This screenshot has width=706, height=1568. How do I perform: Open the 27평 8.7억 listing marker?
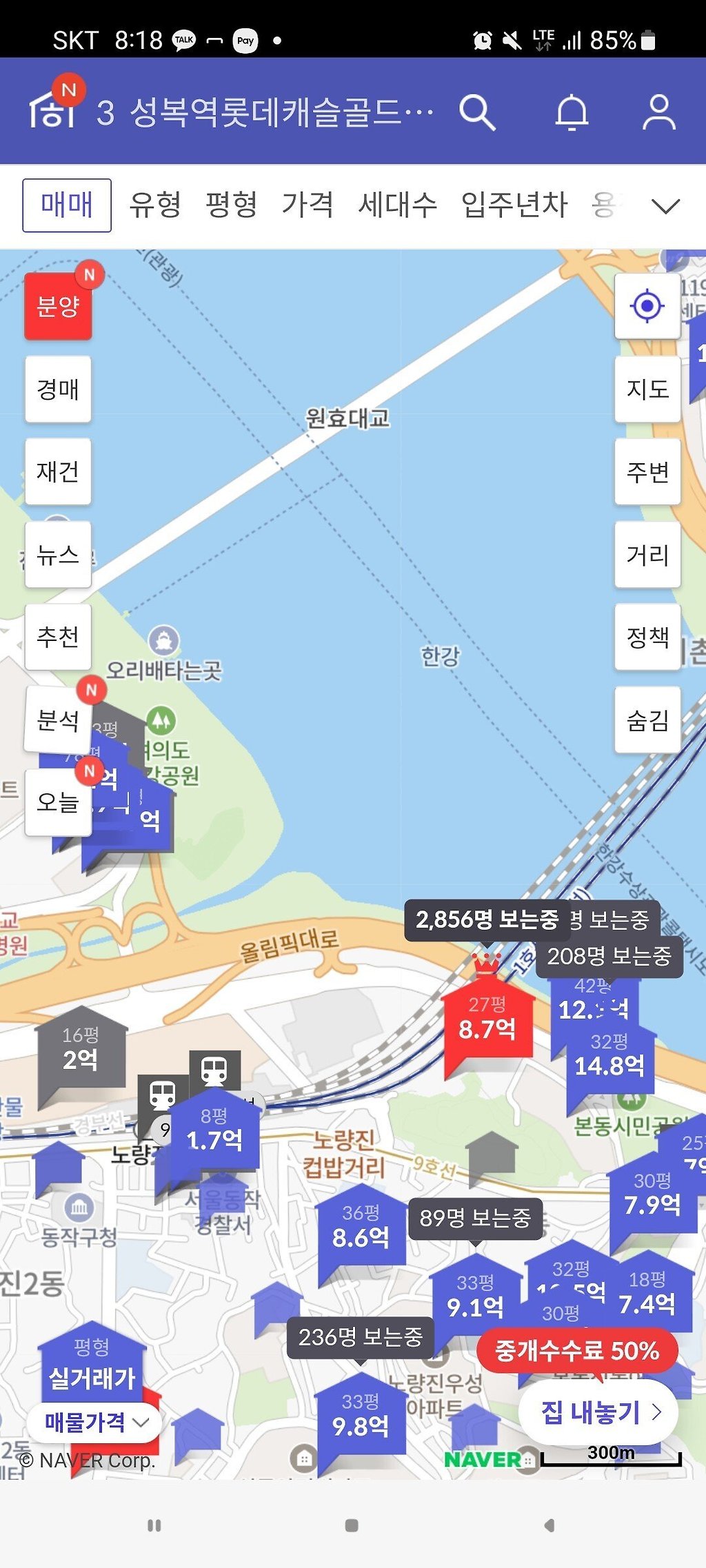tap(487, 1020)
